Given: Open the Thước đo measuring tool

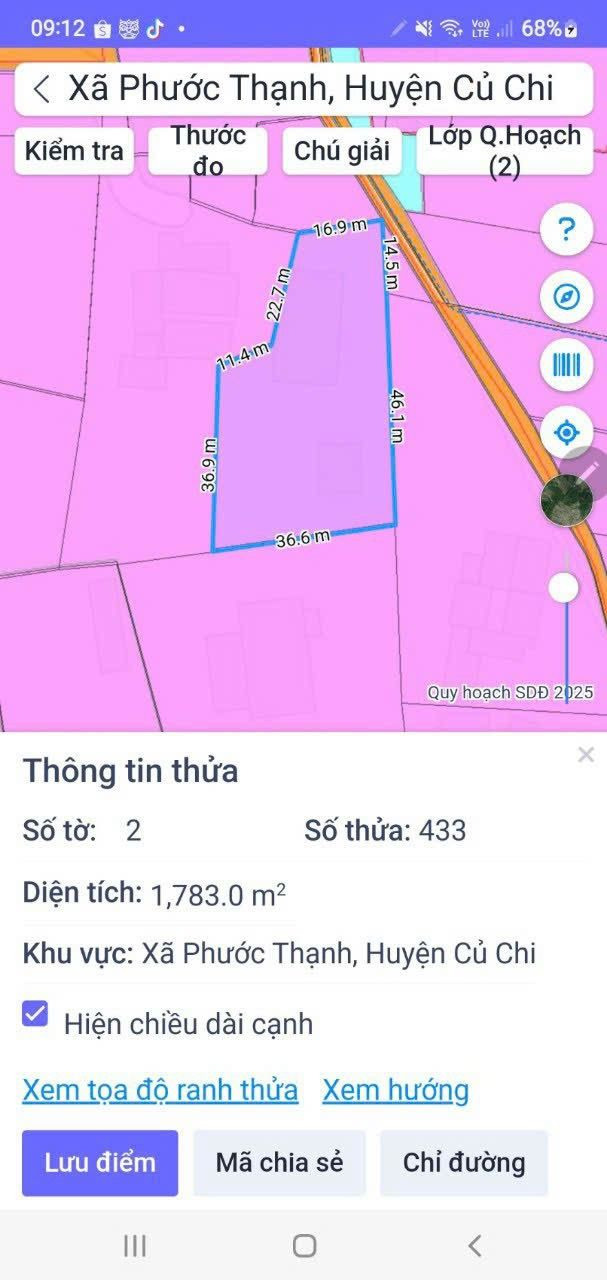Looking at the screenshot, I should point(208,151).
